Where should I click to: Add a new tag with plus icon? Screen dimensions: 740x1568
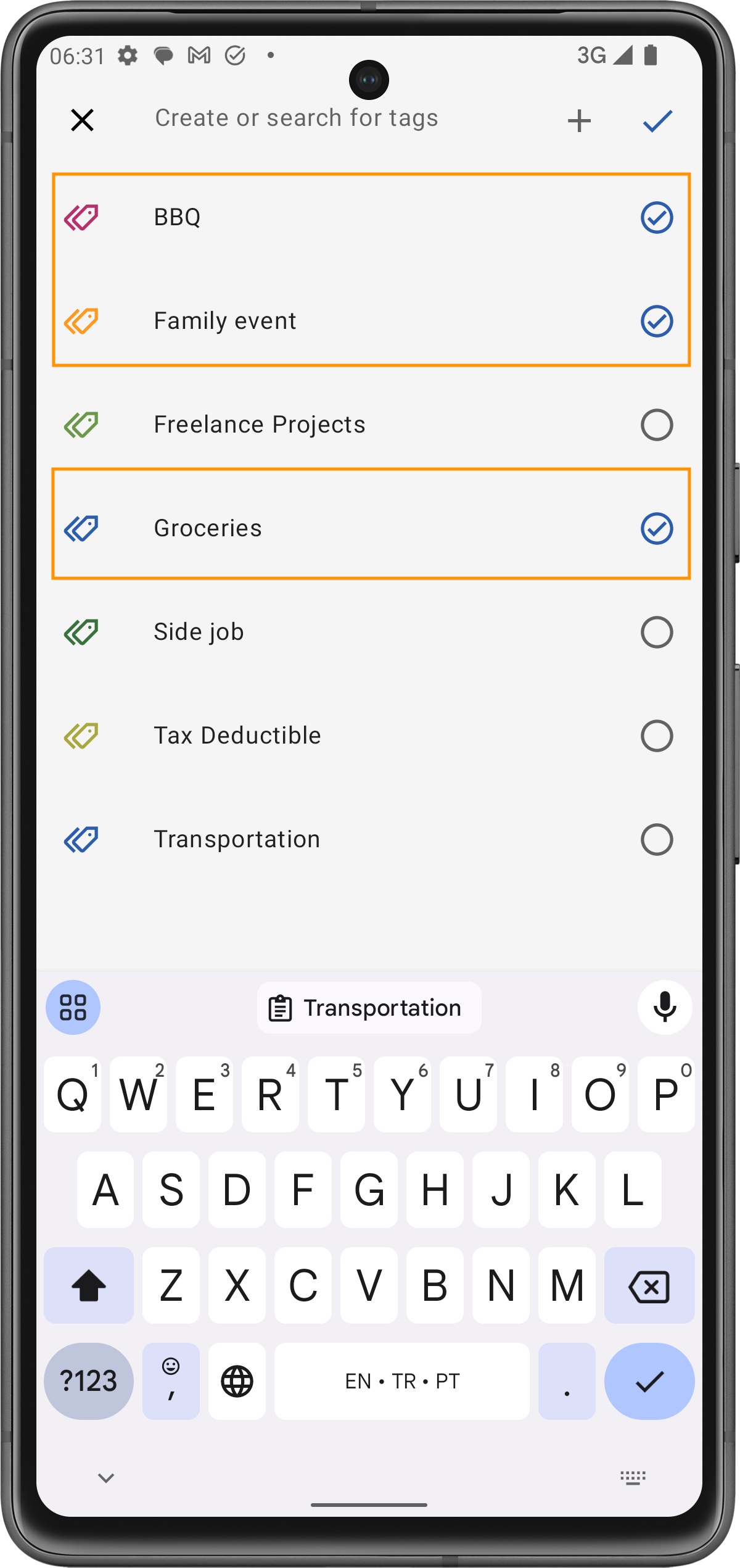pyautogui.click(x=579, y=120)
